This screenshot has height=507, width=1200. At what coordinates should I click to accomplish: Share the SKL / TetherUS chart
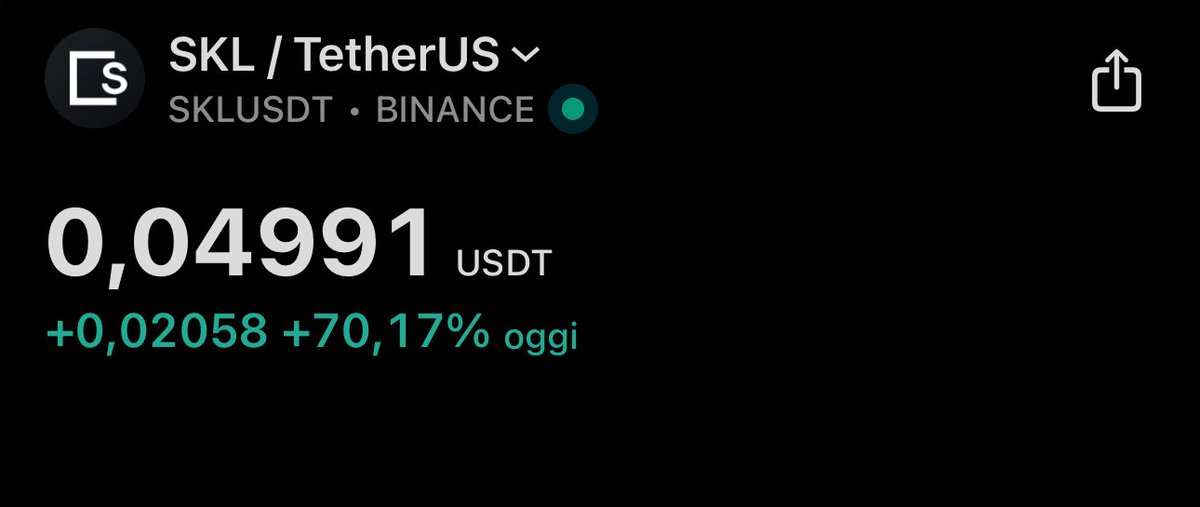point(1115,81)
